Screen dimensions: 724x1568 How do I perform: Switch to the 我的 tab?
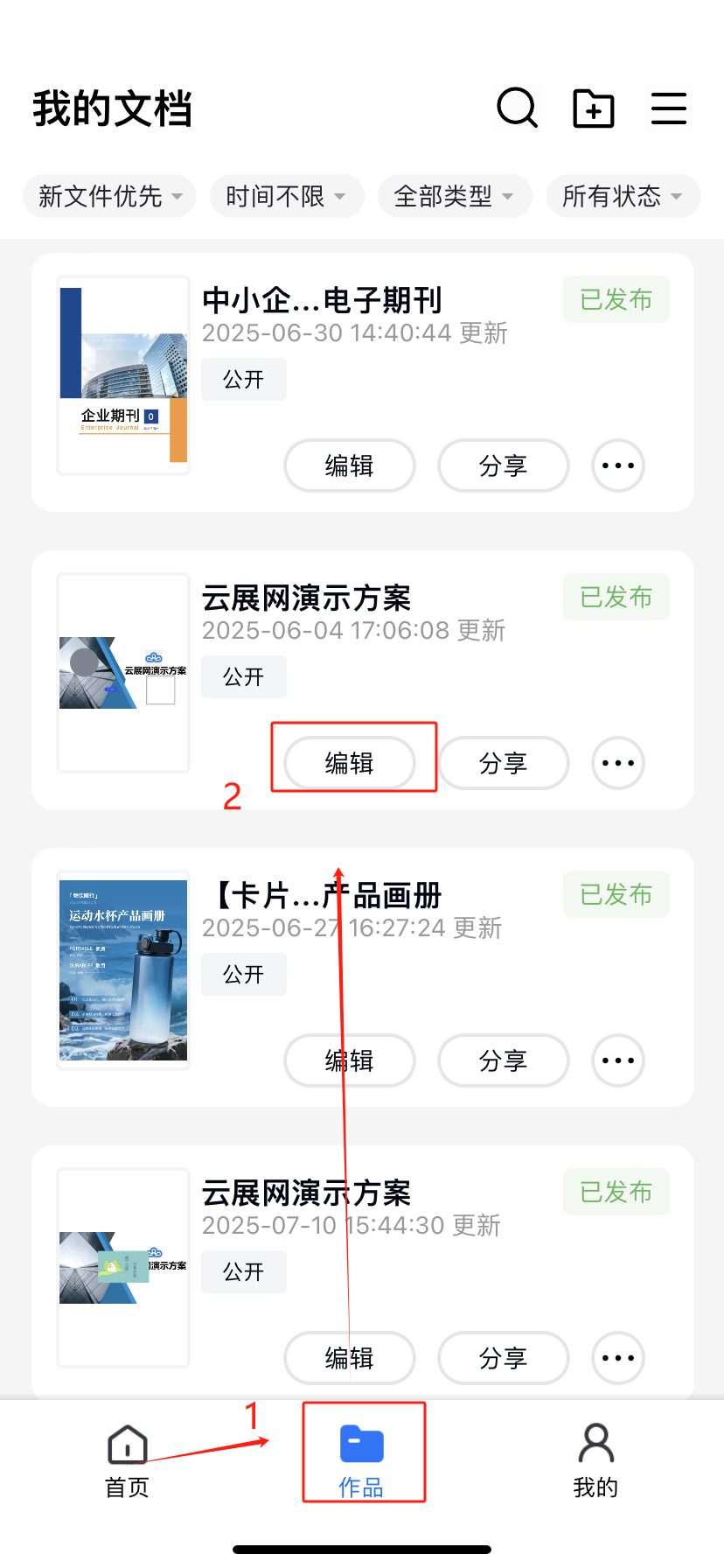pos(595,1459)
